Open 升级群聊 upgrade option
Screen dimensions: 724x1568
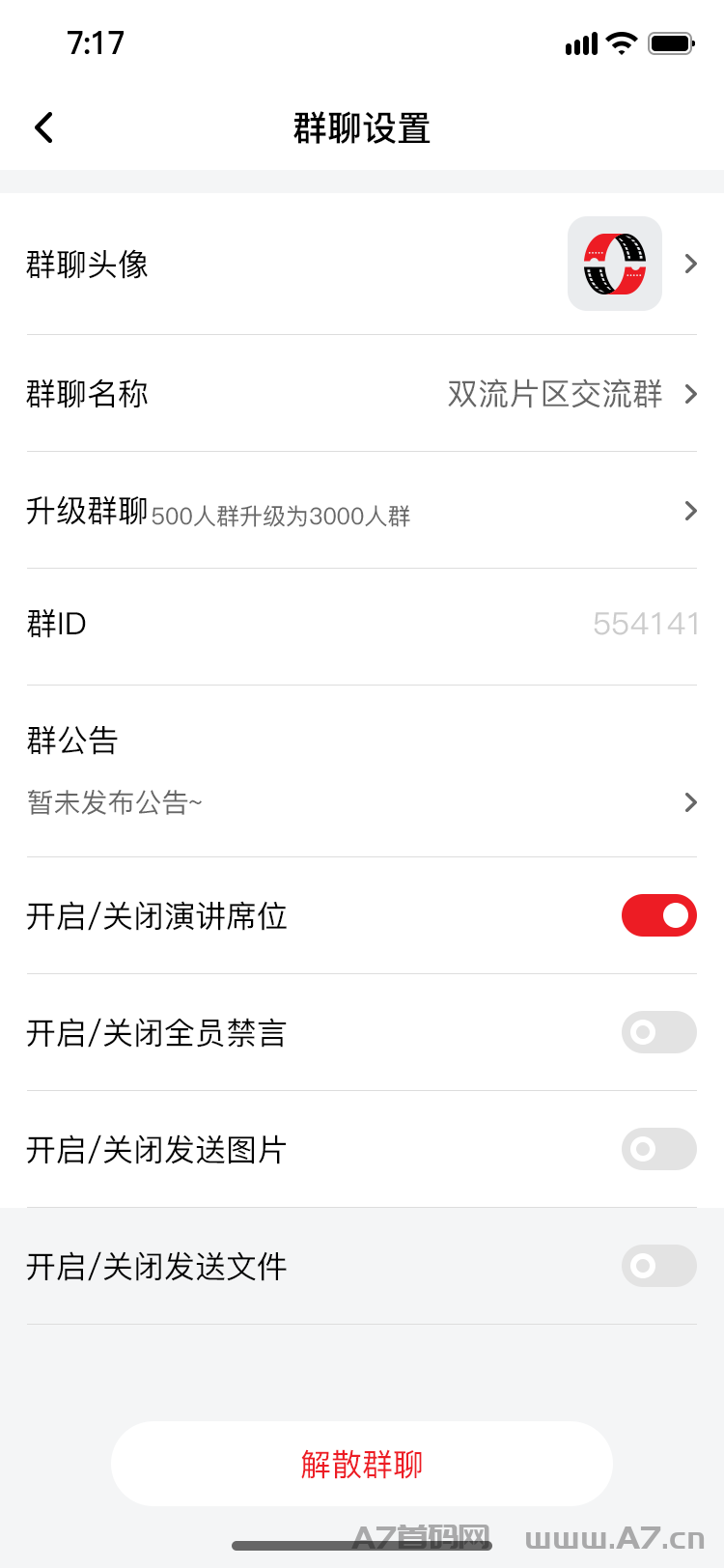click(361, 511)
